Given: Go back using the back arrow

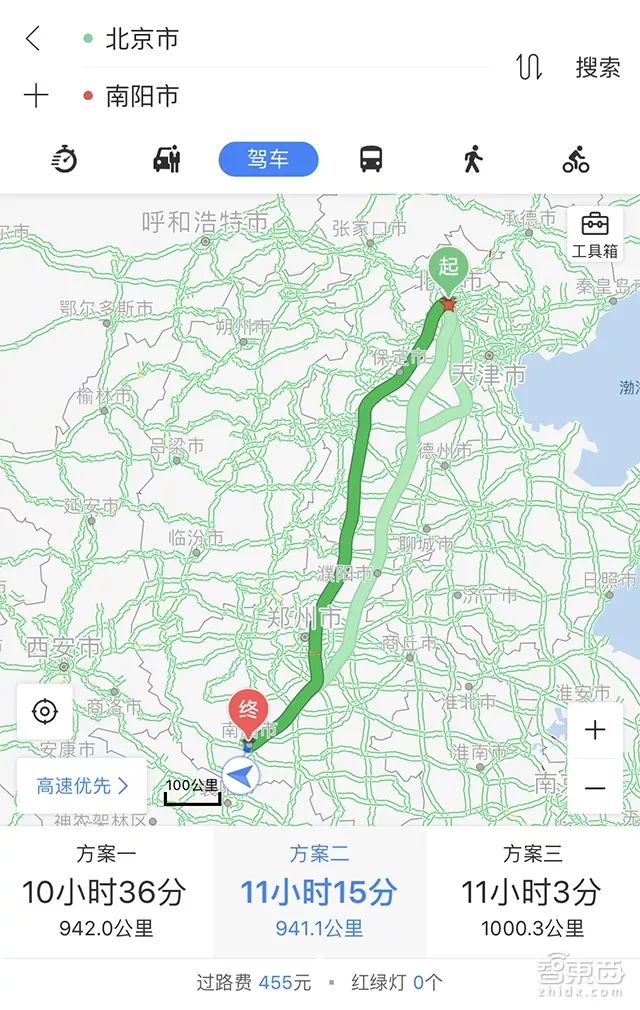Looking at the screenshot, I should point(34,39).
